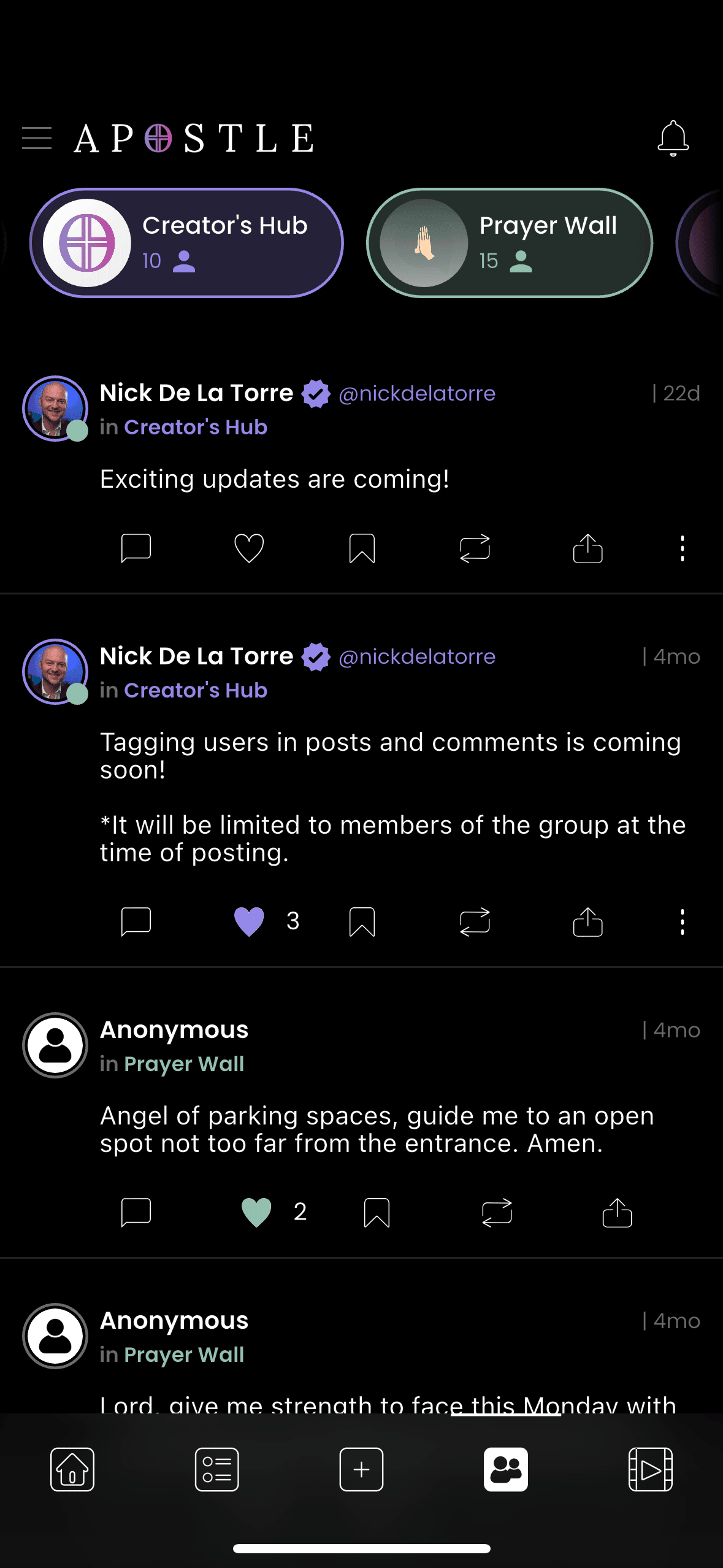Open the Creator's Hub group
This screenshot has width=723, height=1568.
pos(186,243)
